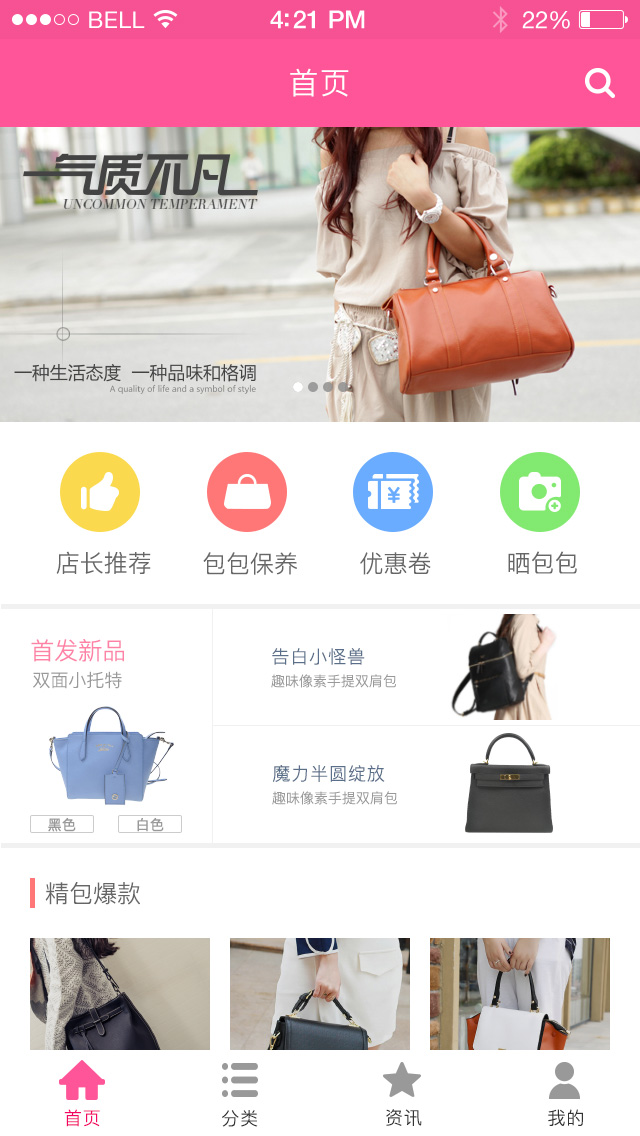Open the 告白小怪兽 backpack item
640x1136 pixels.
click(426, 667)
